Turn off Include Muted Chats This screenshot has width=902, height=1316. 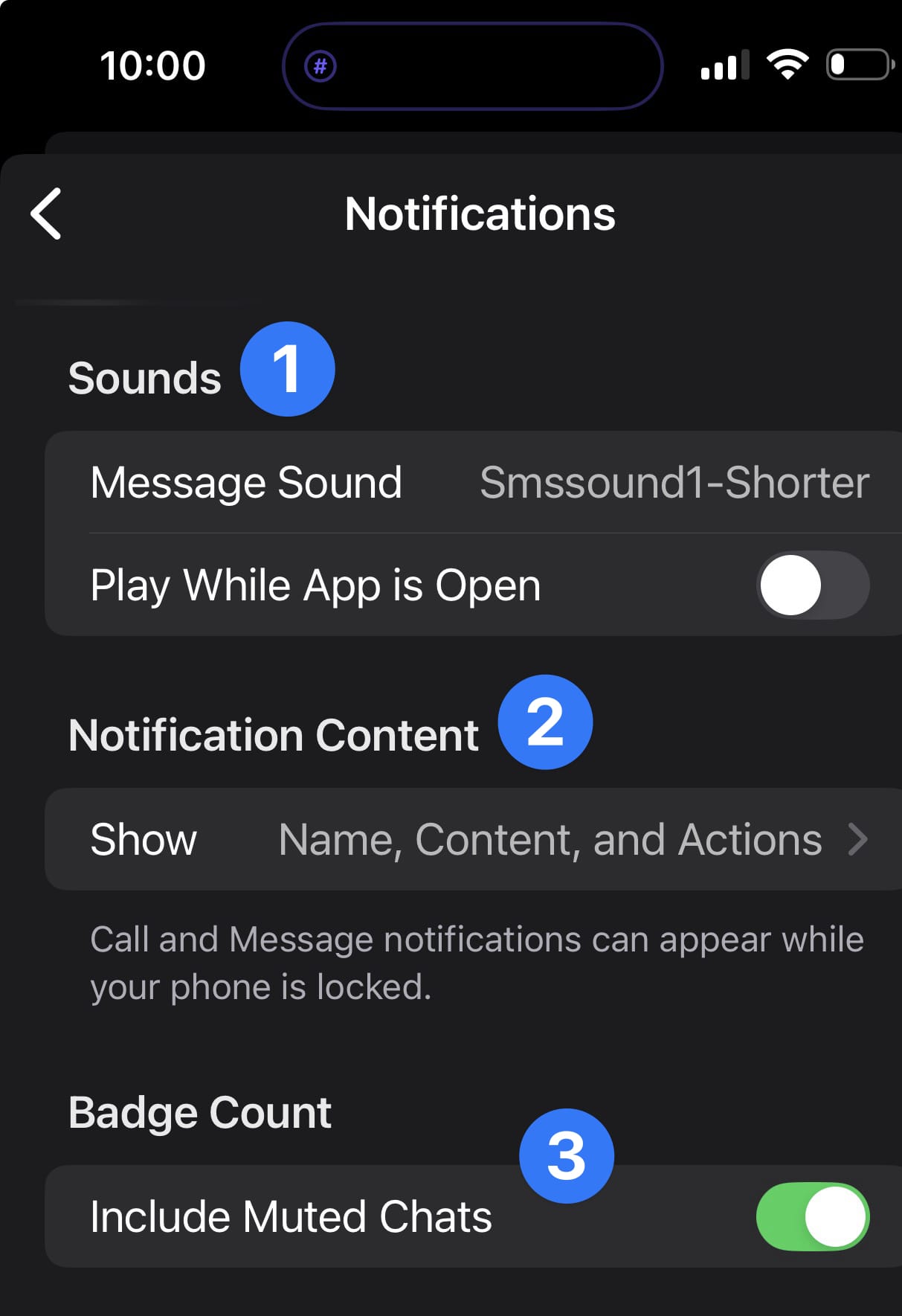pyautogui.click(x=812, y=1216)
